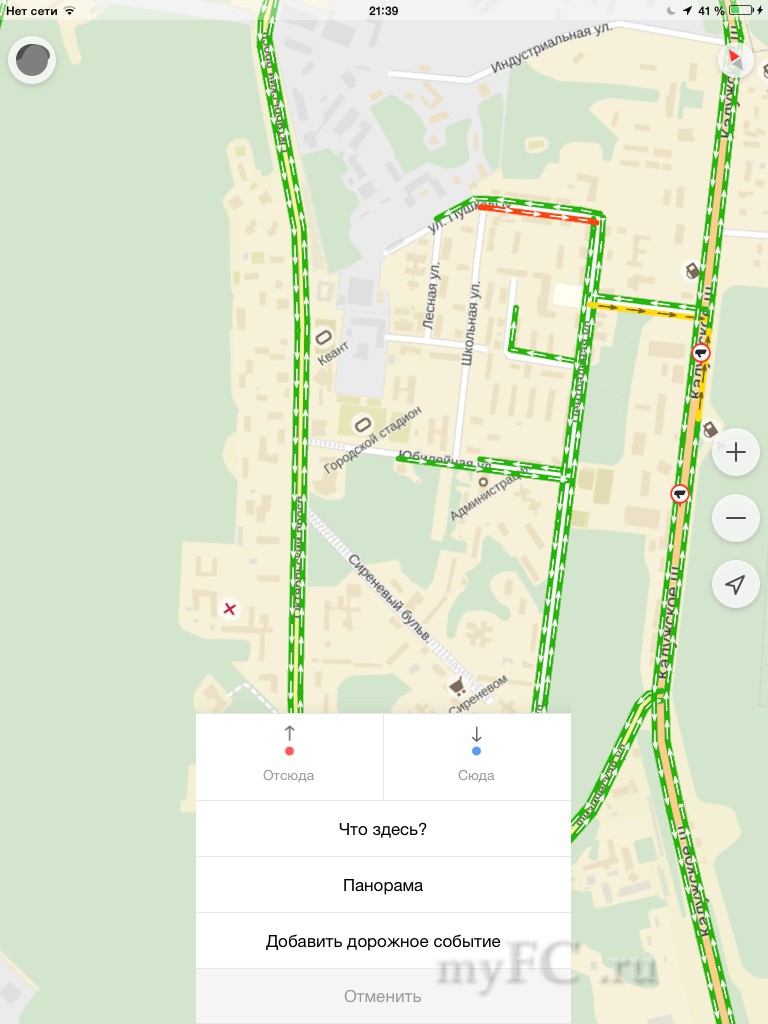Tap the compass to reset north
768x1024 pixels.
tap(736, 58)
